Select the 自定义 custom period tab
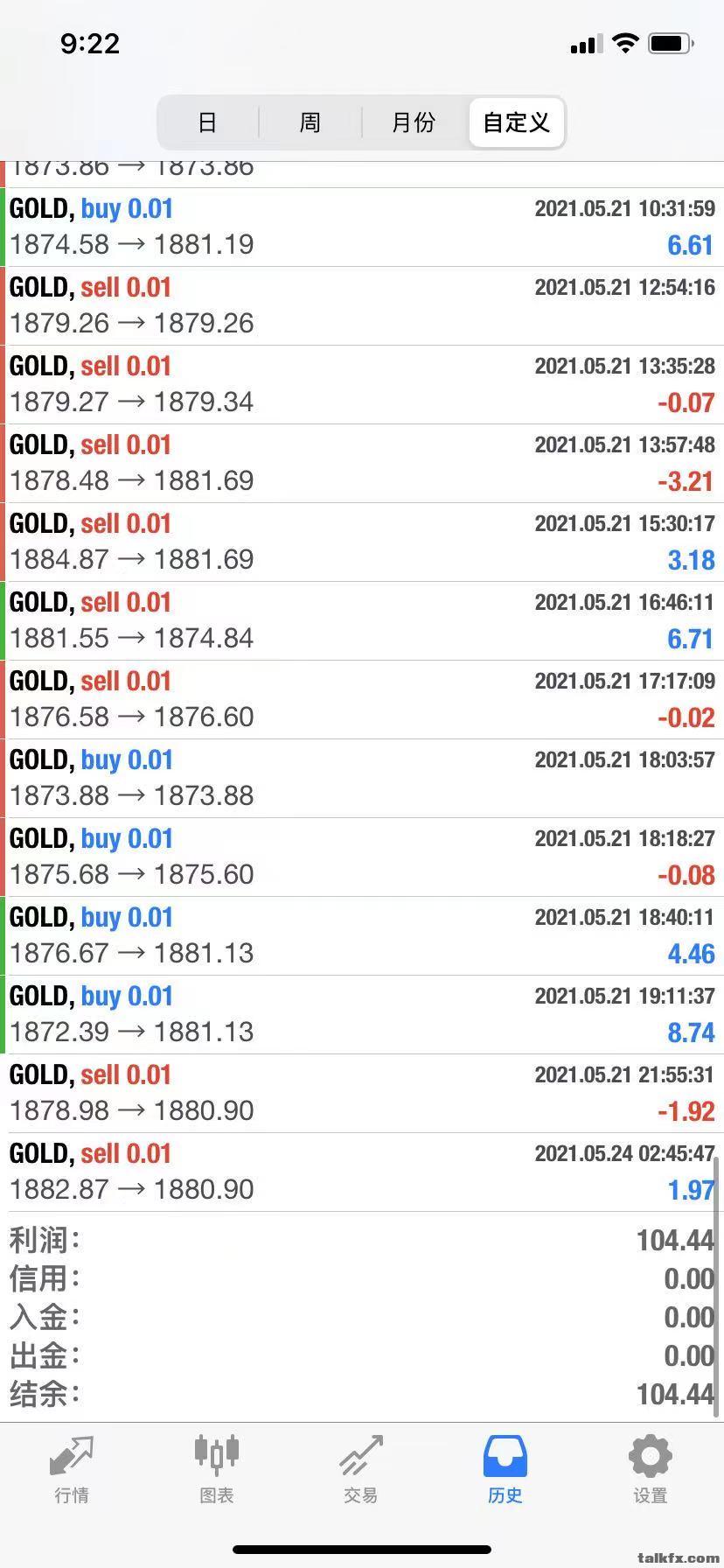The image size is (724, 1568). (x=516, y=122)
